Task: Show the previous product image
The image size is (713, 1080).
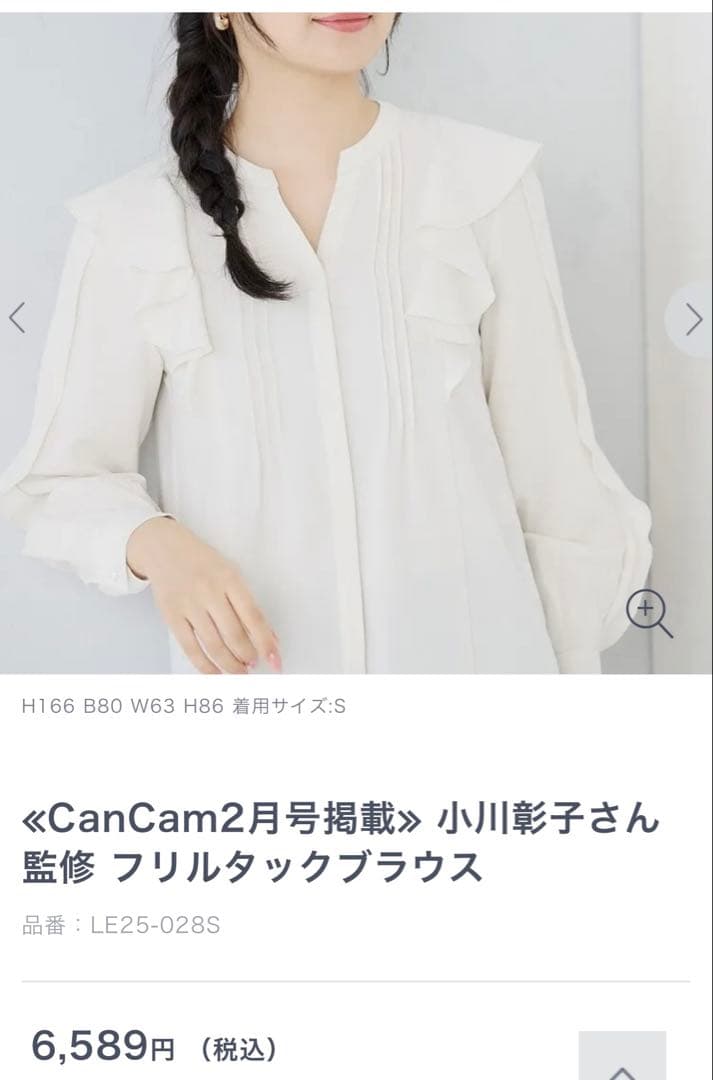Action: click(17, 318)
